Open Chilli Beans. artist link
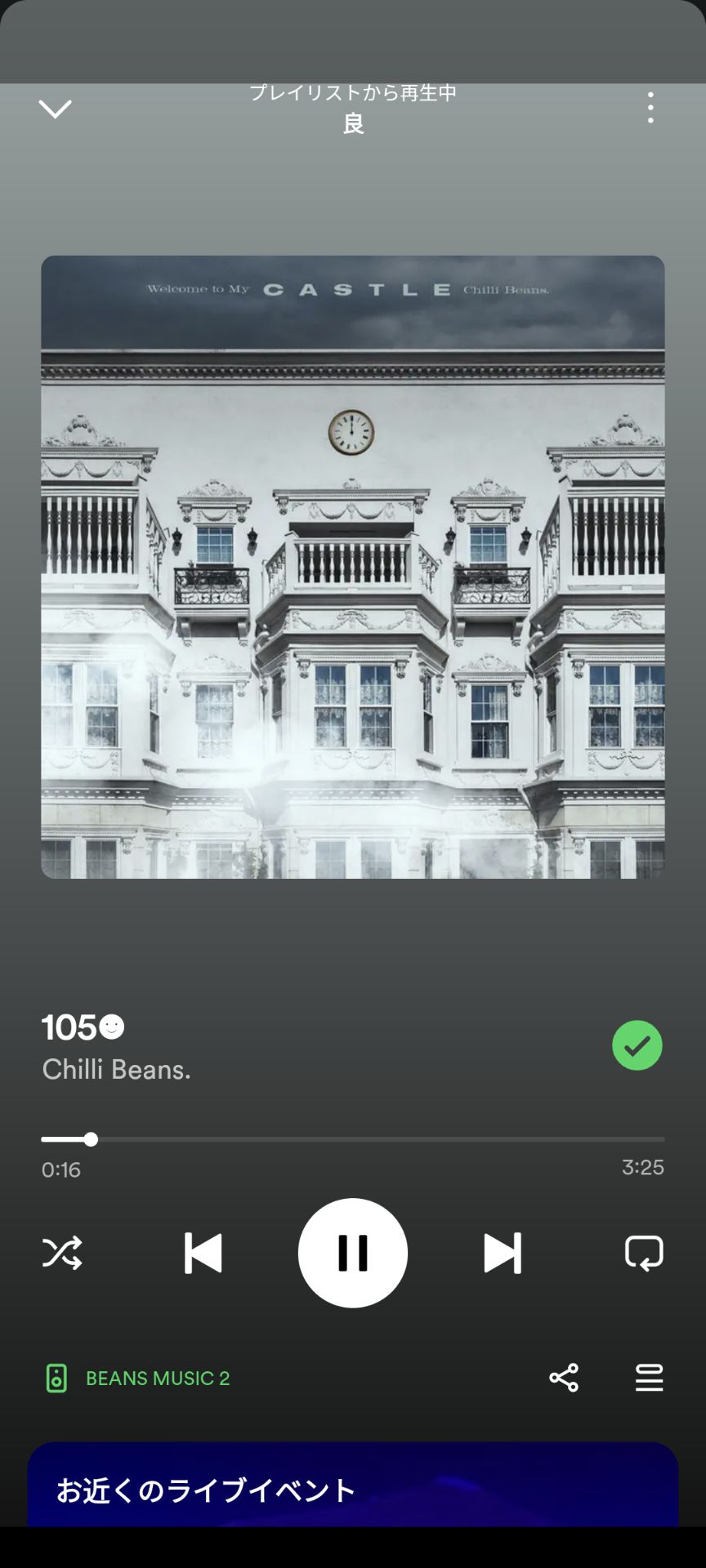The image size is (706, 1568). click(116, 1070)
